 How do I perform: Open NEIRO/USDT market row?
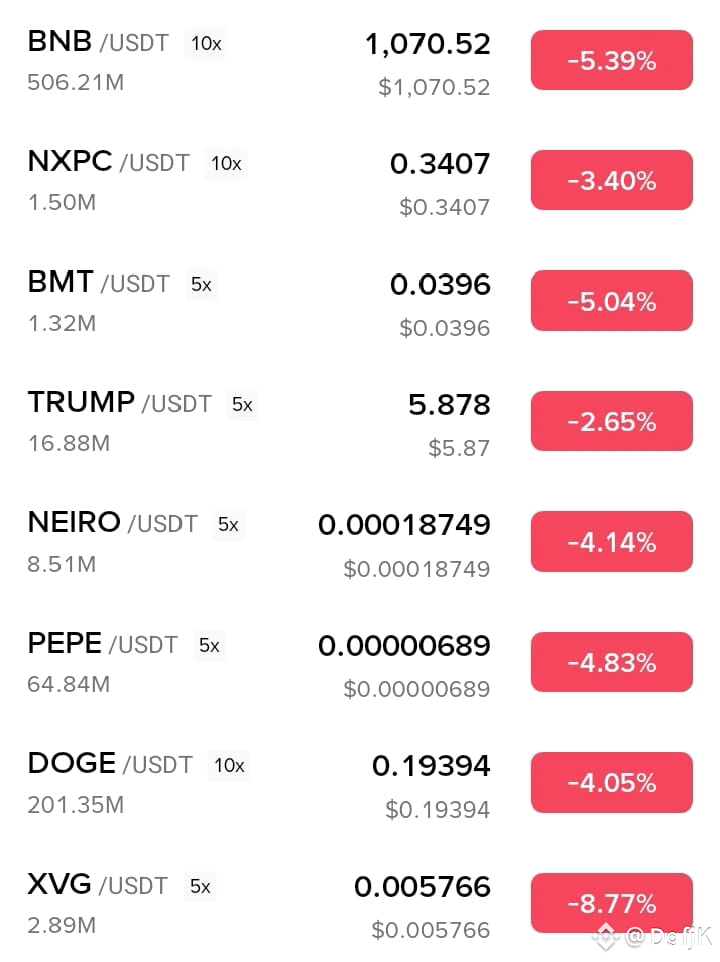[360, 542]
